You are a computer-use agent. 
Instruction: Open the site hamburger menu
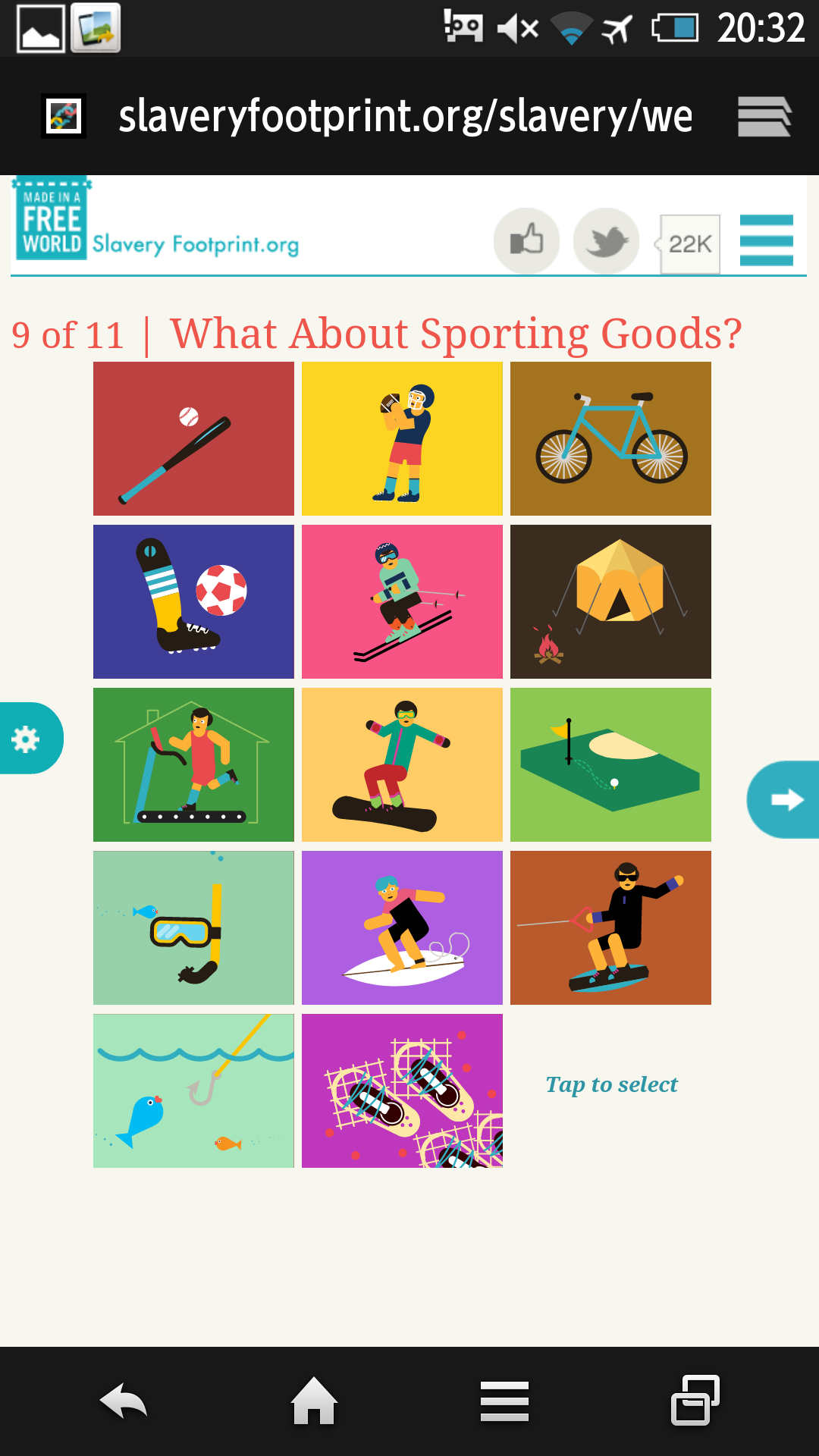766,240
